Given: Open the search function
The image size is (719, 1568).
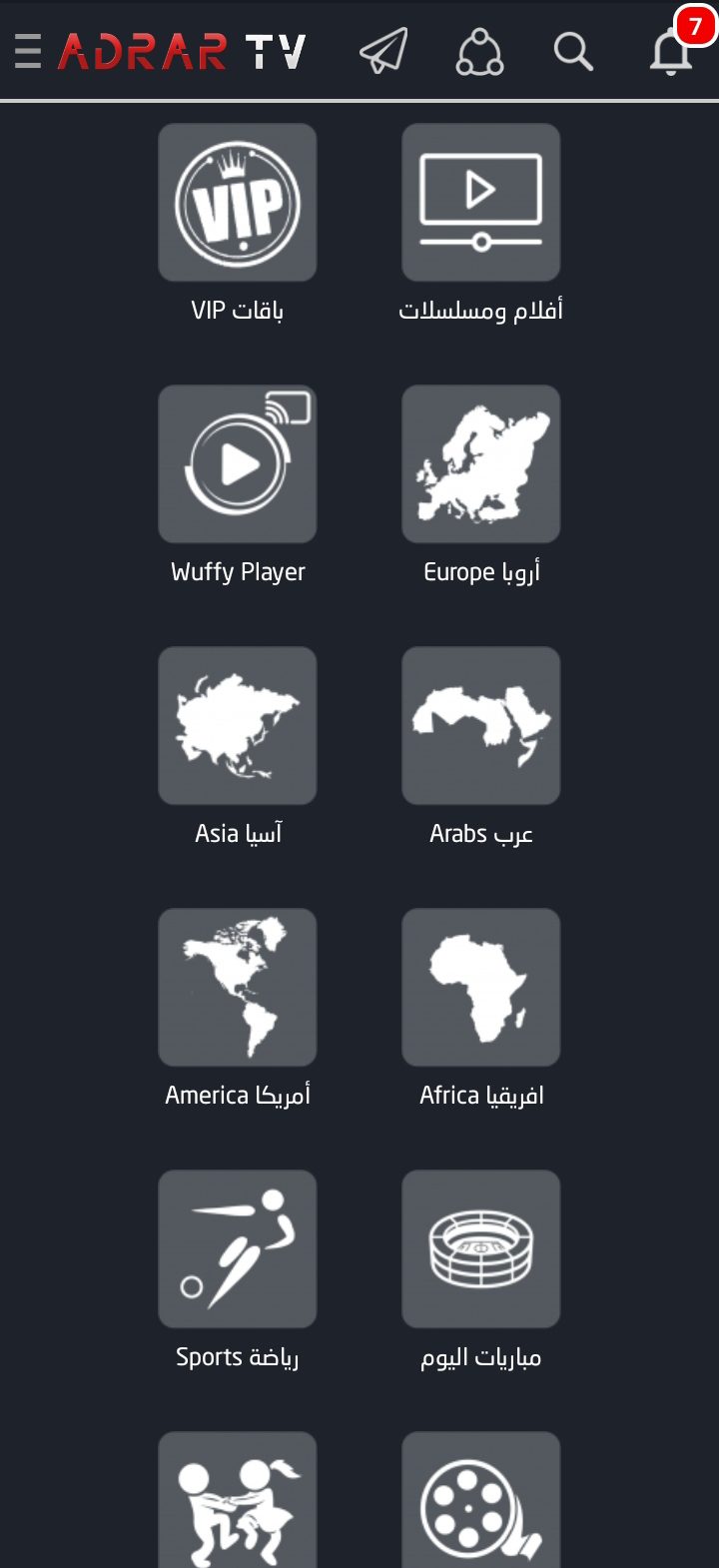Looking at the screenshot, I should coord(572,52).
